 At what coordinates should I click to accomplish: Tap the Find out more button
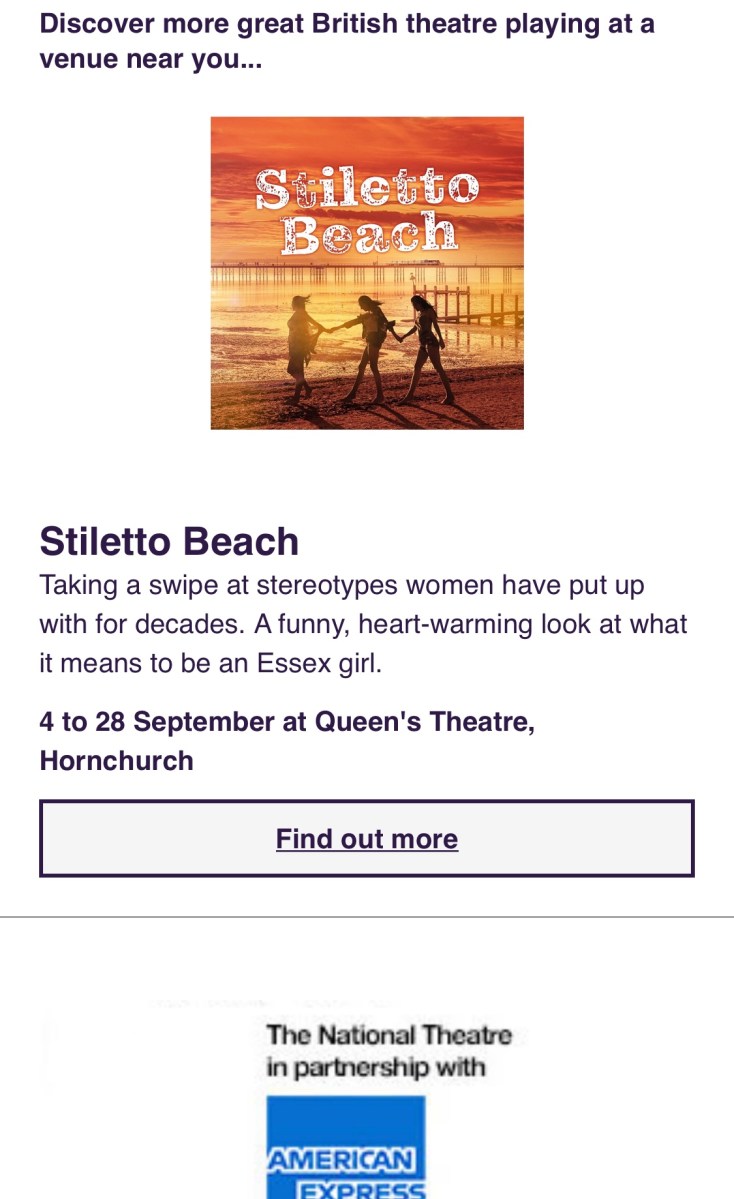(366, 838)
